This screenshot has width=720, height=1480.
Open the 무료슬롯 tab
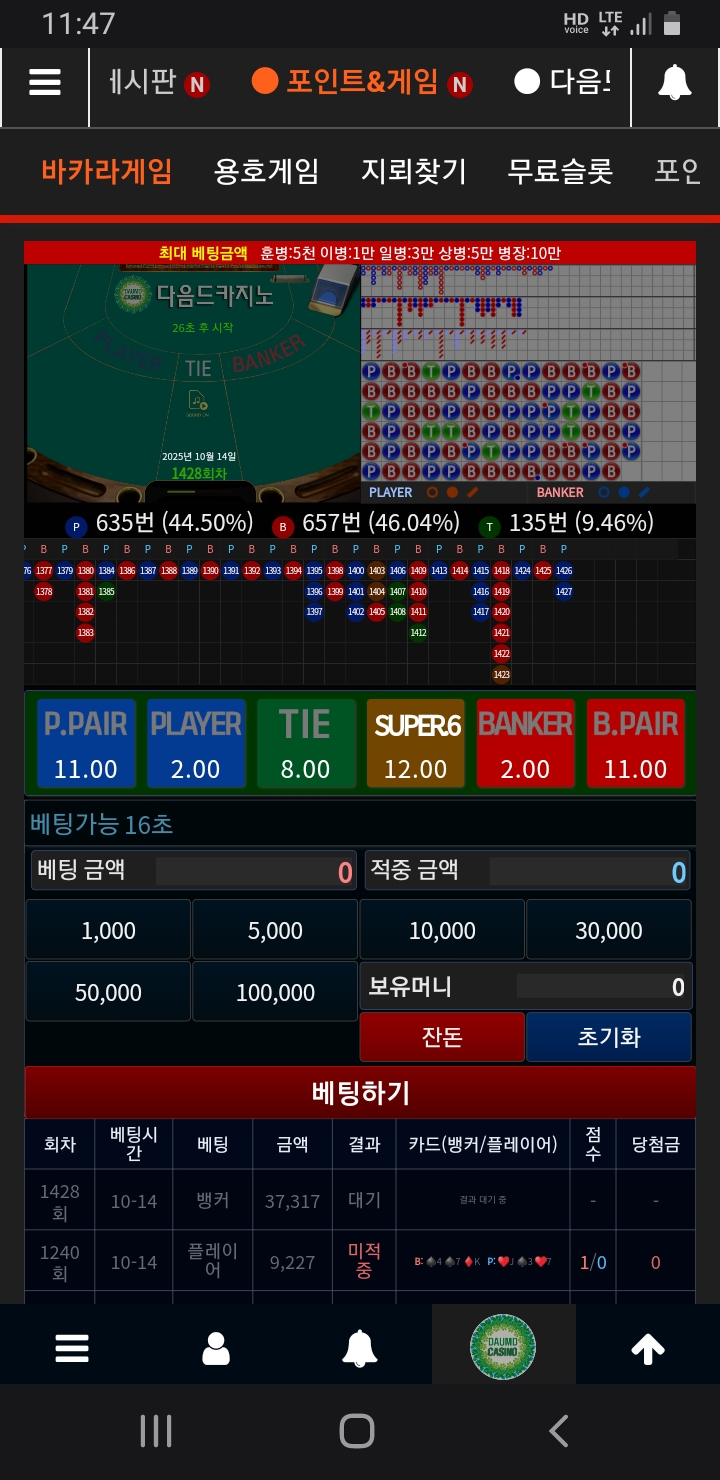coord(559,172)
